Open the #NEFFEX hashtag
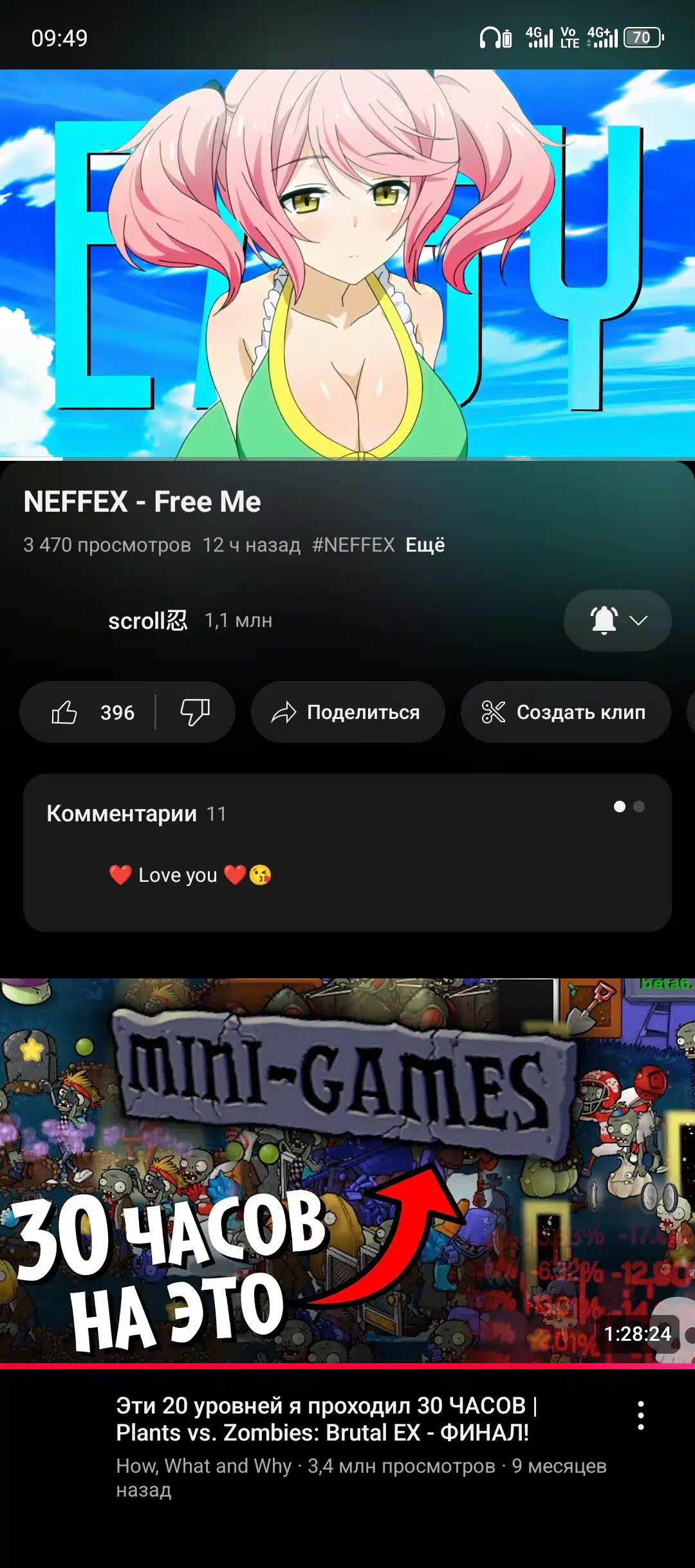Viewport: 695px width, 1568px height. (x=353, y=545)
